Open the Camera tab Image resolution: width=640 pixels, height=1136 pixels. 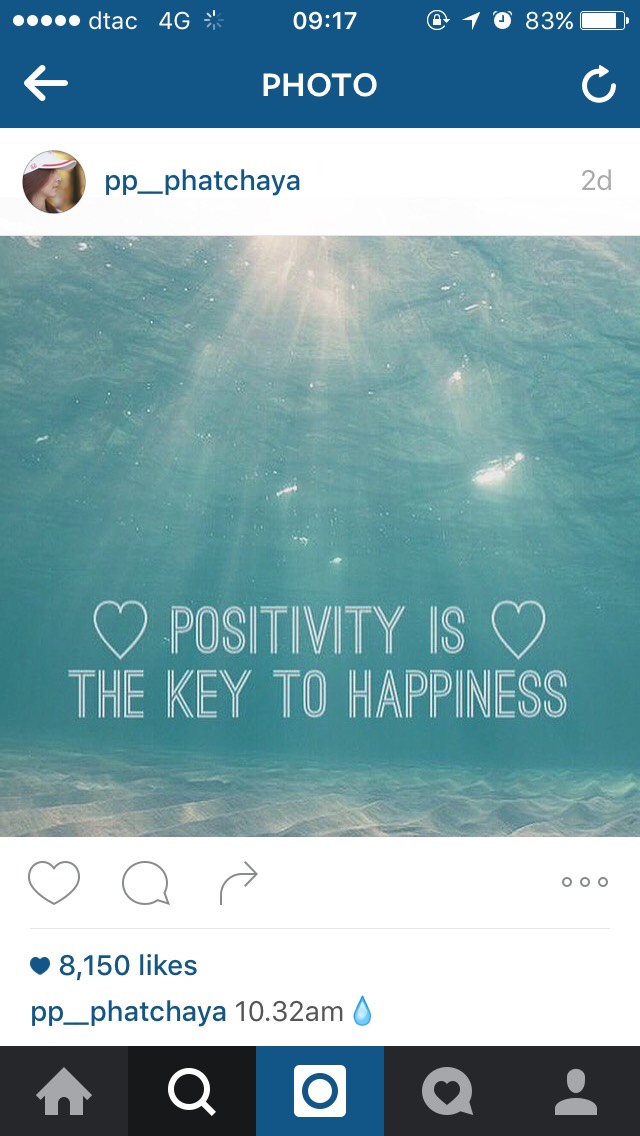click(x=320, y=1091)
